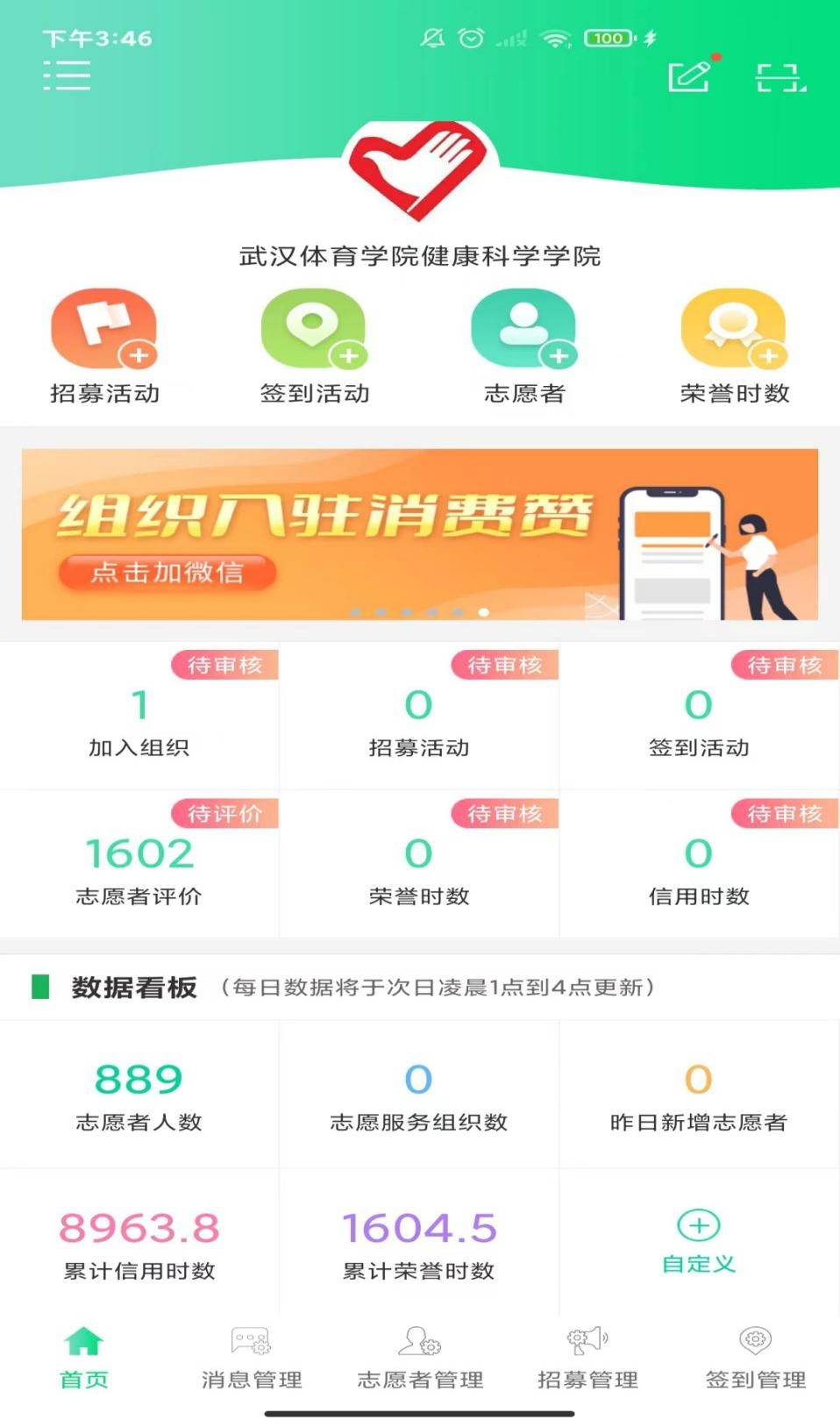Tap 自定义 to customize the dashboard
The image size is (840, 1427).
click(699, 1240)
